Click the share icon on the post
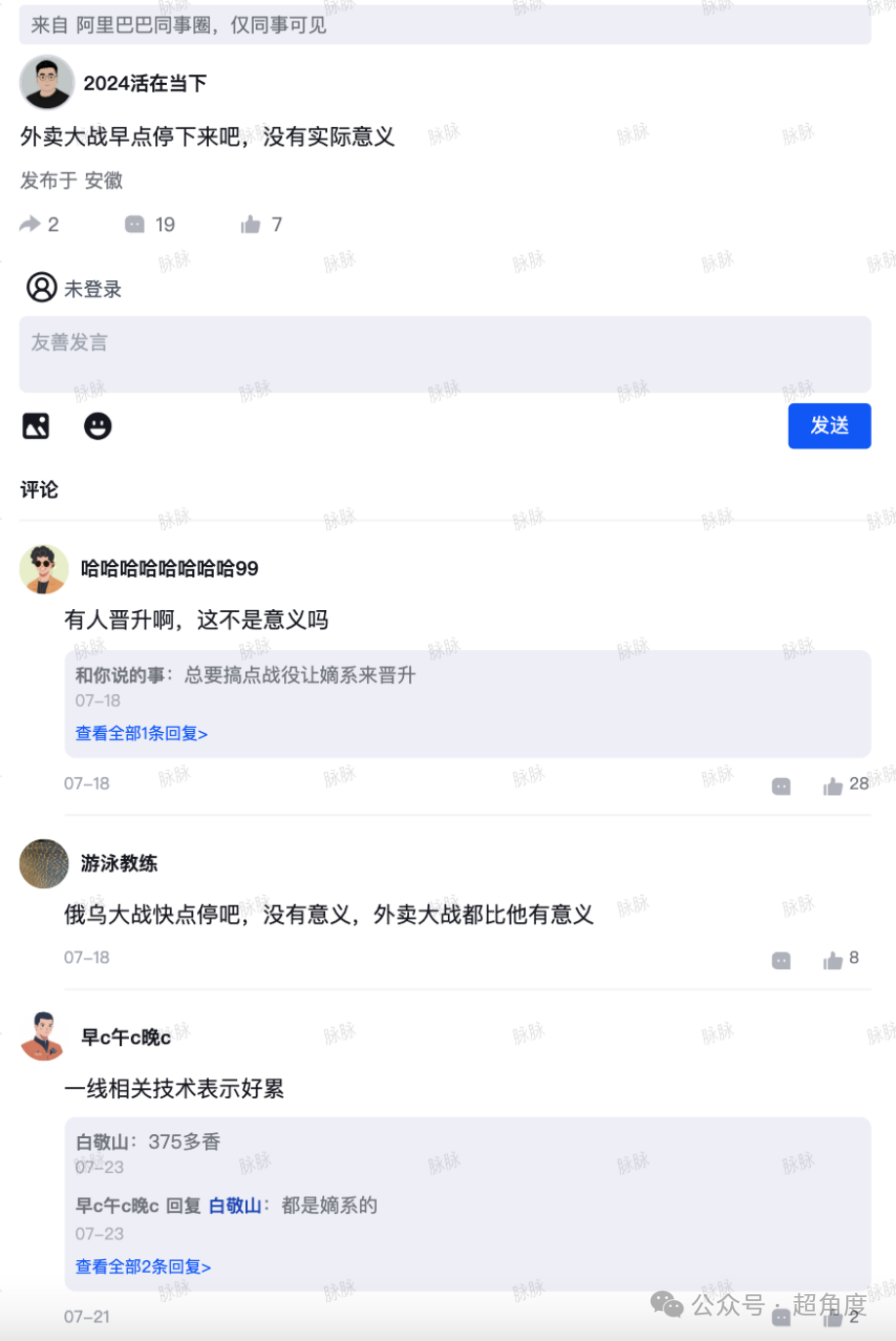896x1341 pixels. click(x=29, y=224)
